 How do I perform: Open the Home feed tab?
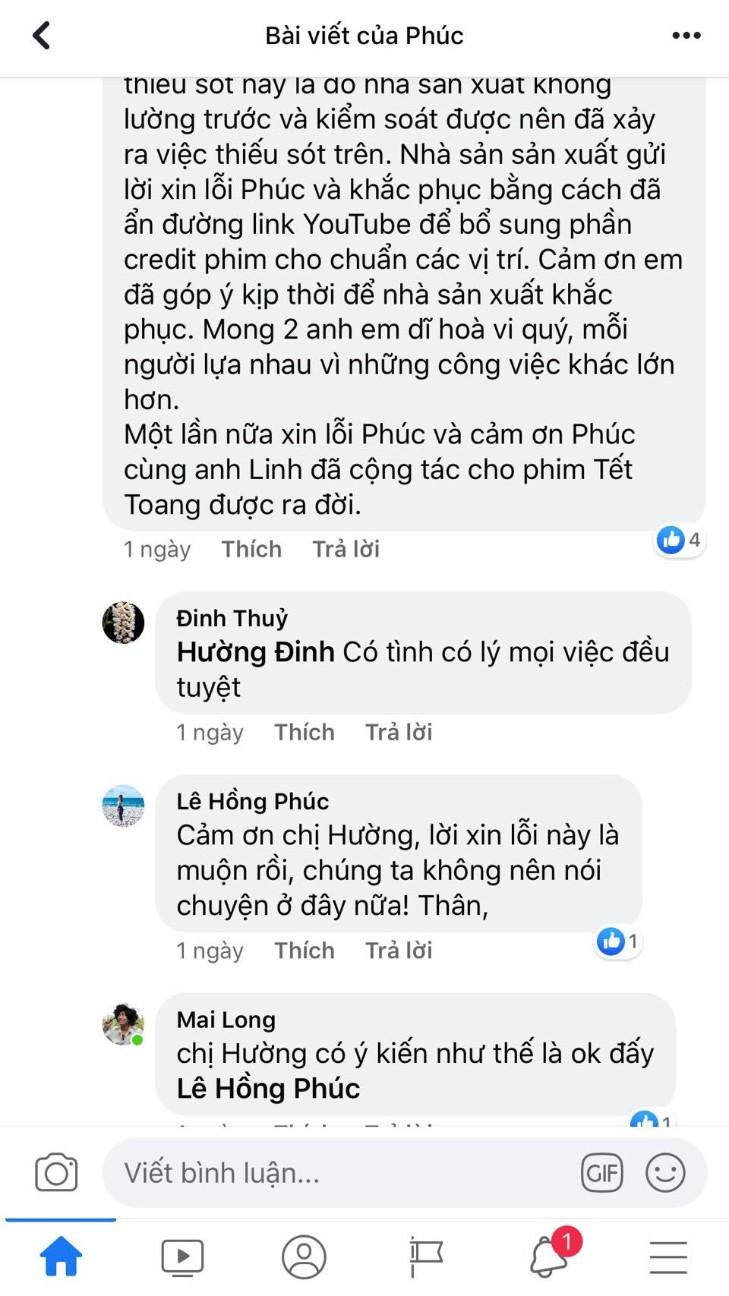[x=62, y=1258]
